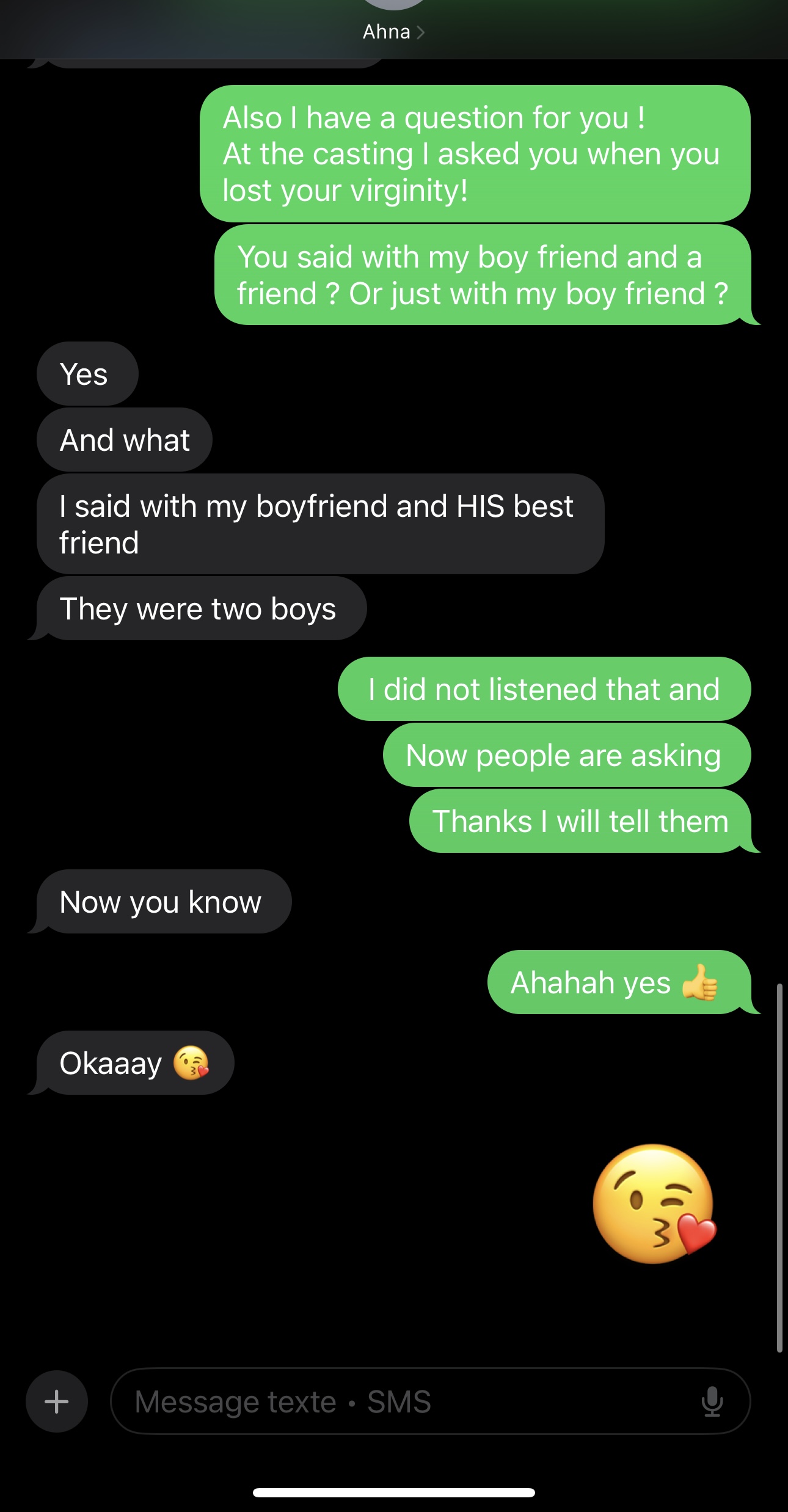Screen dimensions: 788x1512
Task: Open the plus attachments menu
Action: coord(57,1401)
